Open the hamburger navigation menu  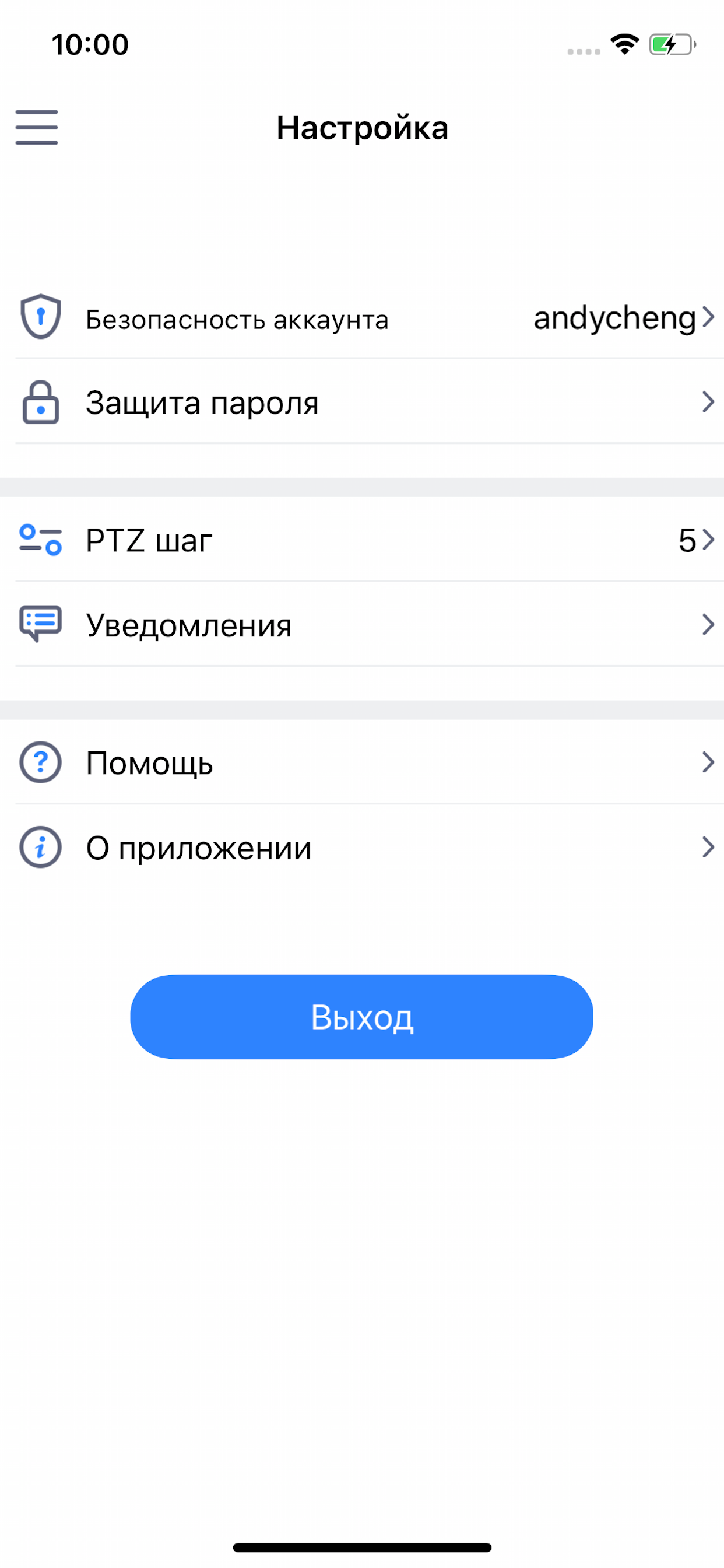[x=36, y=127]
